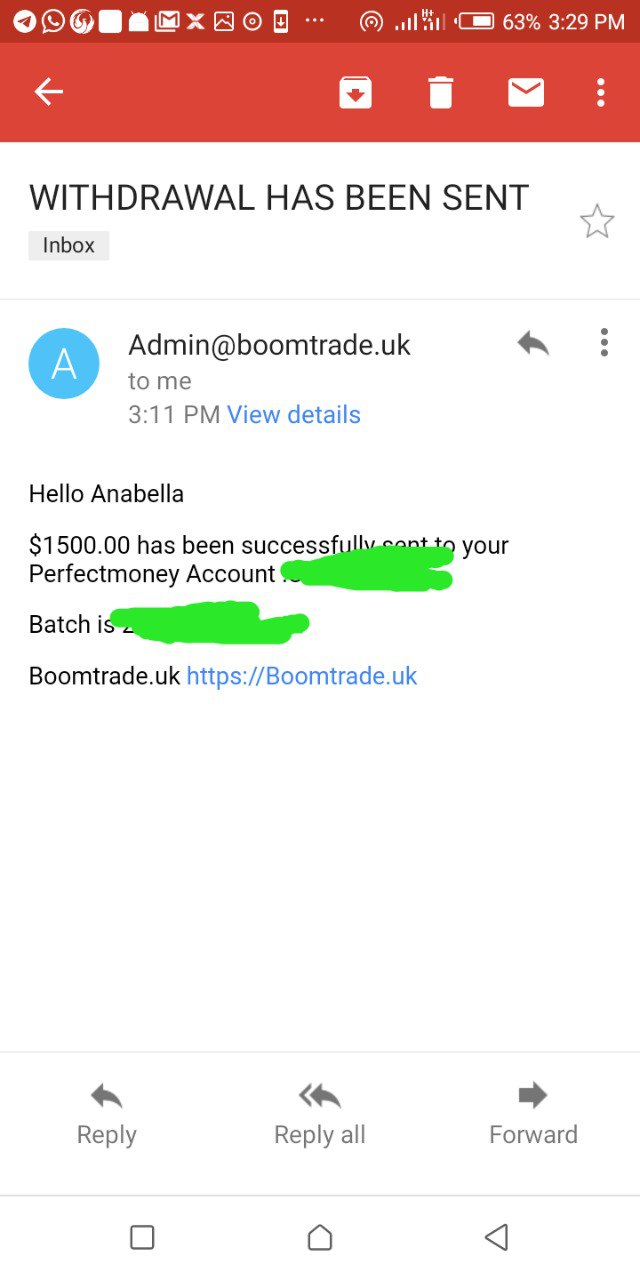Choose Reply all at the bottom
This screenshot has width=640, height=1280.
click(320, 1114)
